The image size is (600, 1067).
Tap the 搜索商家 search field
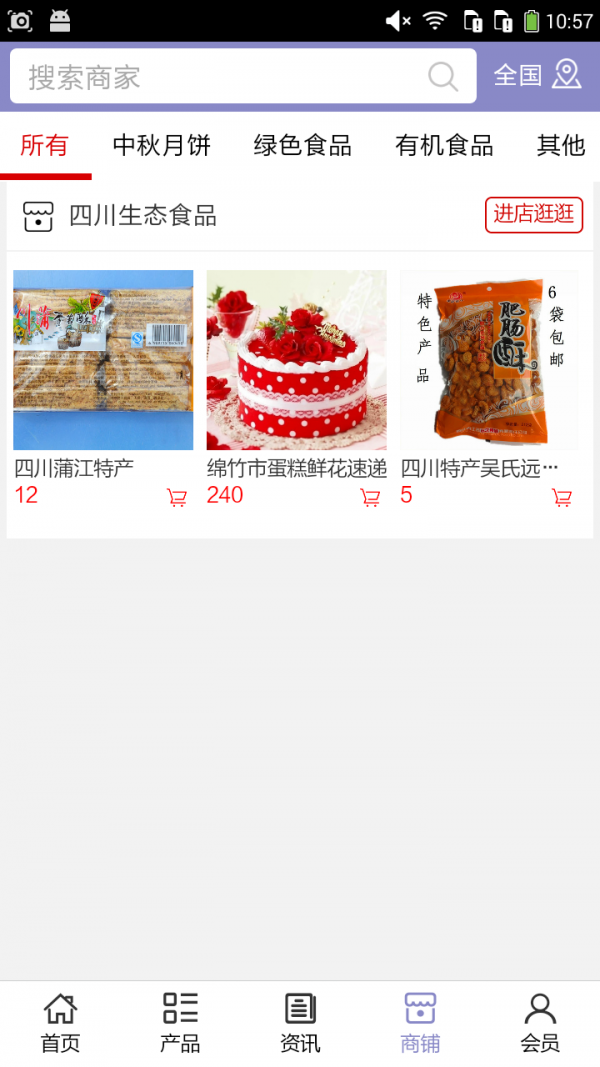(x=220, y=77)
